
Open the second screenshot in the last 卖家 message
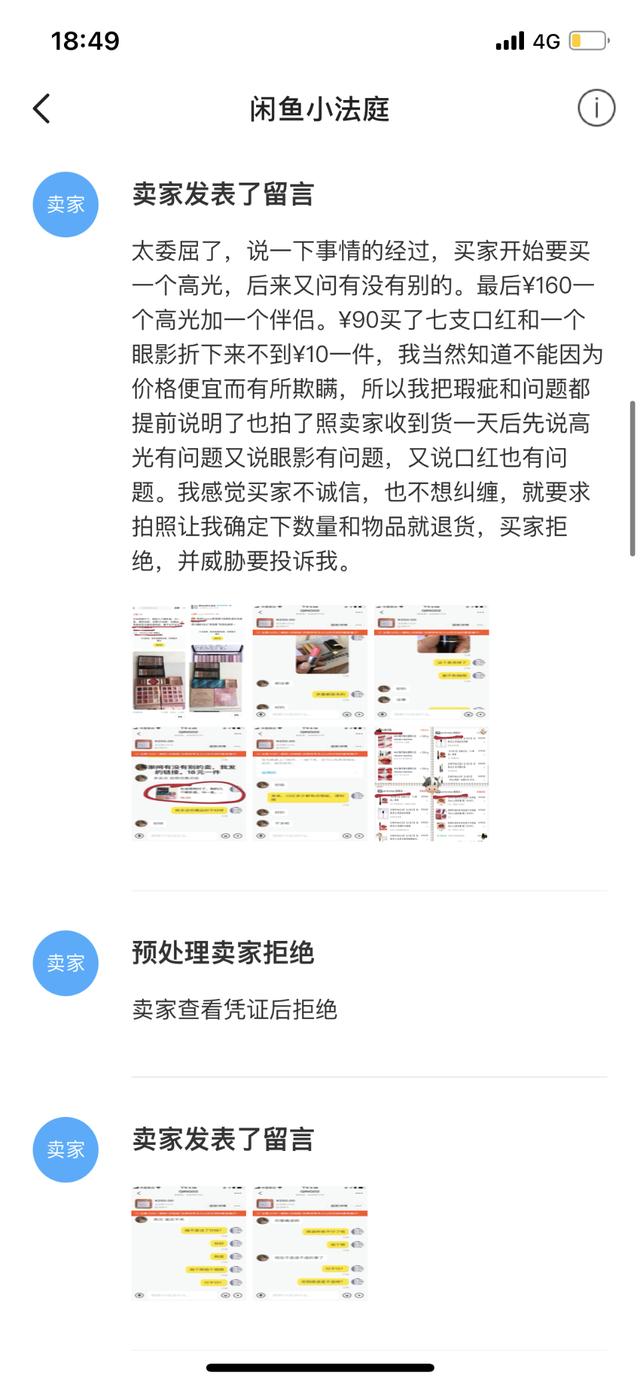[x=310, y=1243]
